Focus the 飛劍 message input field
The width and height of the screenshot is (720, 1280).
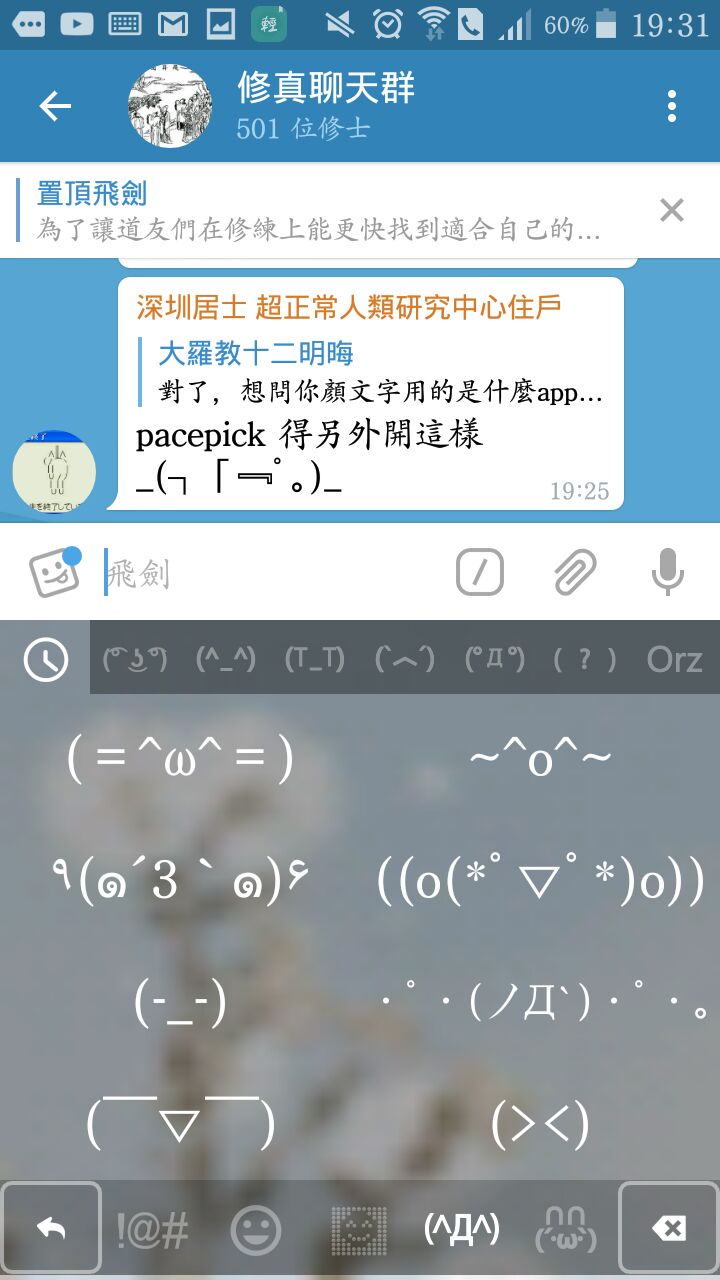[270, 574]
